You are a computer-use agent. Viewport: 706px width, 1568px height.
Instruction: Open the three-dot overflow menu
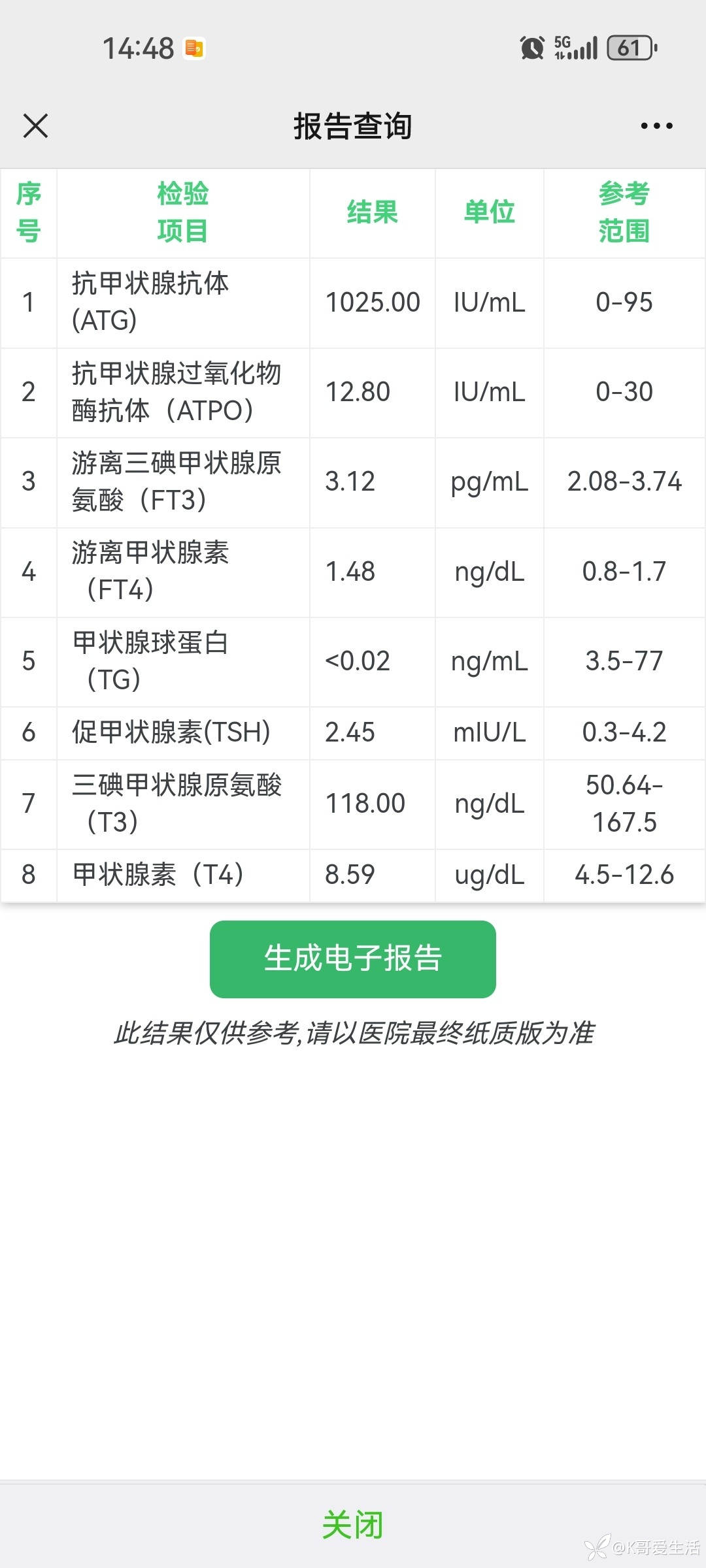(656, 125)
